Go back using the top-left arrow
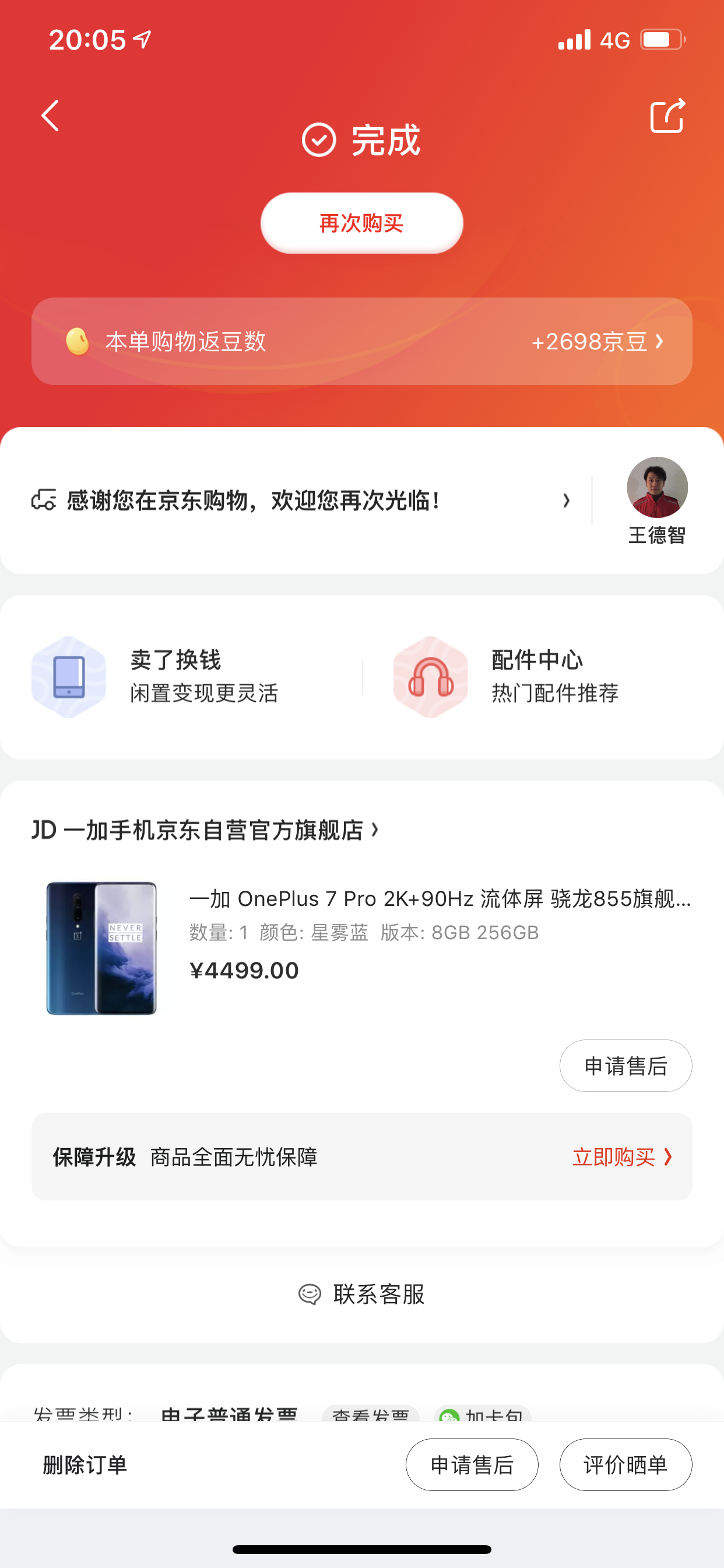This screenshot has width=724, height=1568. coord(51,116)
